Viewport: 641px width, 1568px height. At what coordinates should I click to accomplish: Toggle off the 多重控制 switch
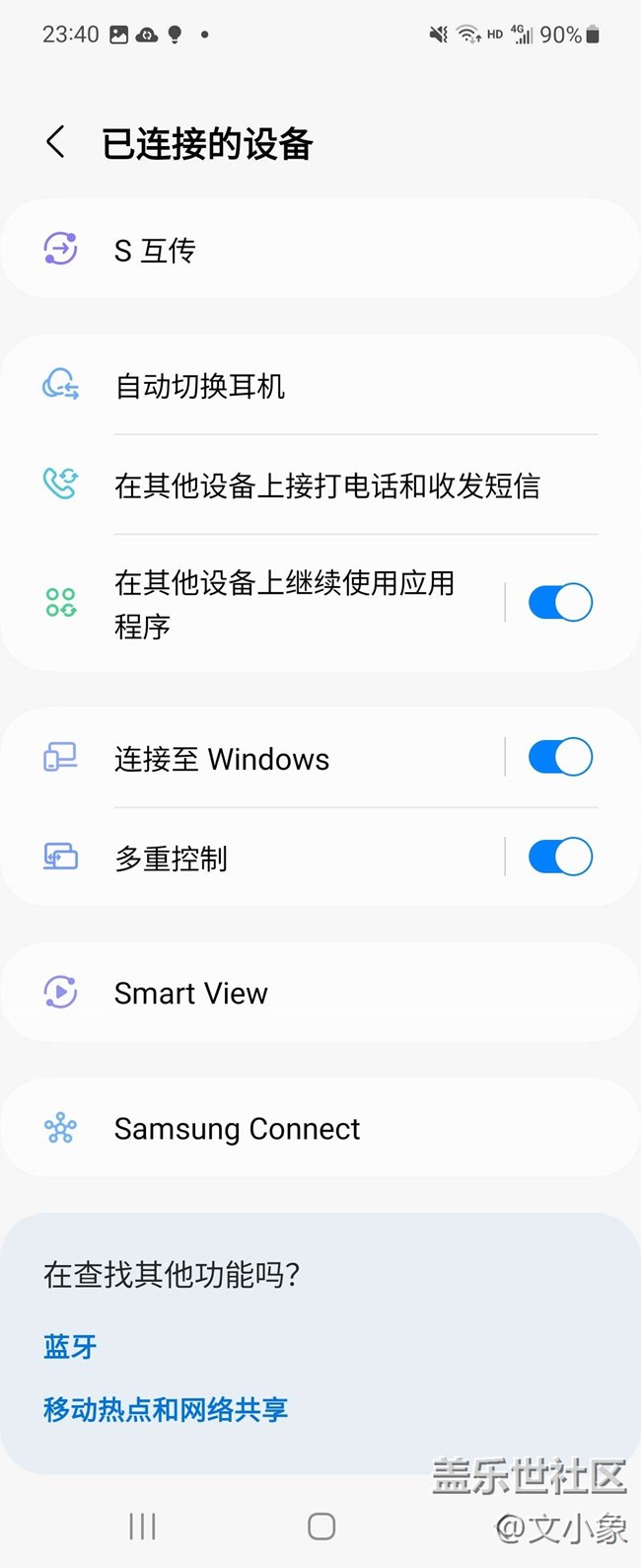pos(560,858)
